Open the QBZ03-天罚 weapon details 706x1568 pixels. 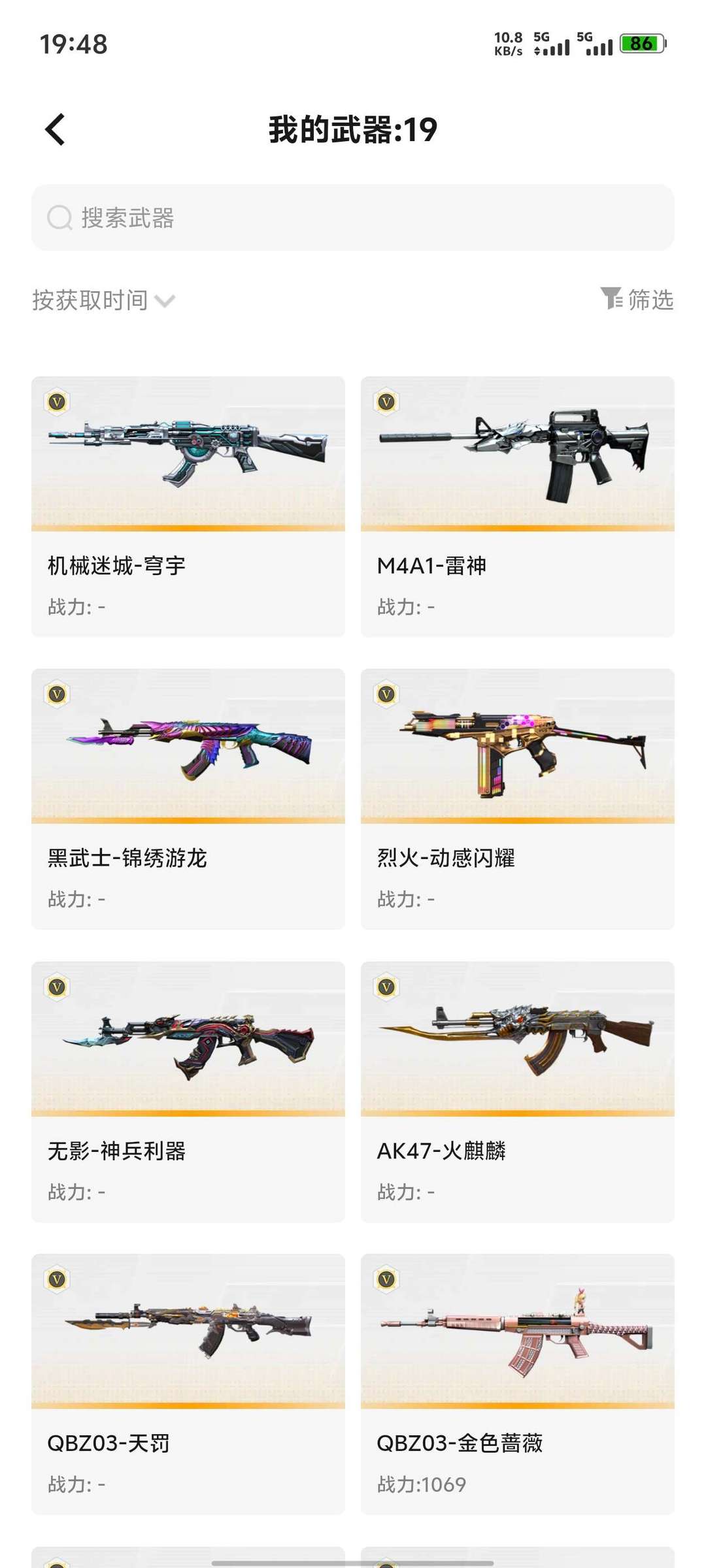[188, 1384]
